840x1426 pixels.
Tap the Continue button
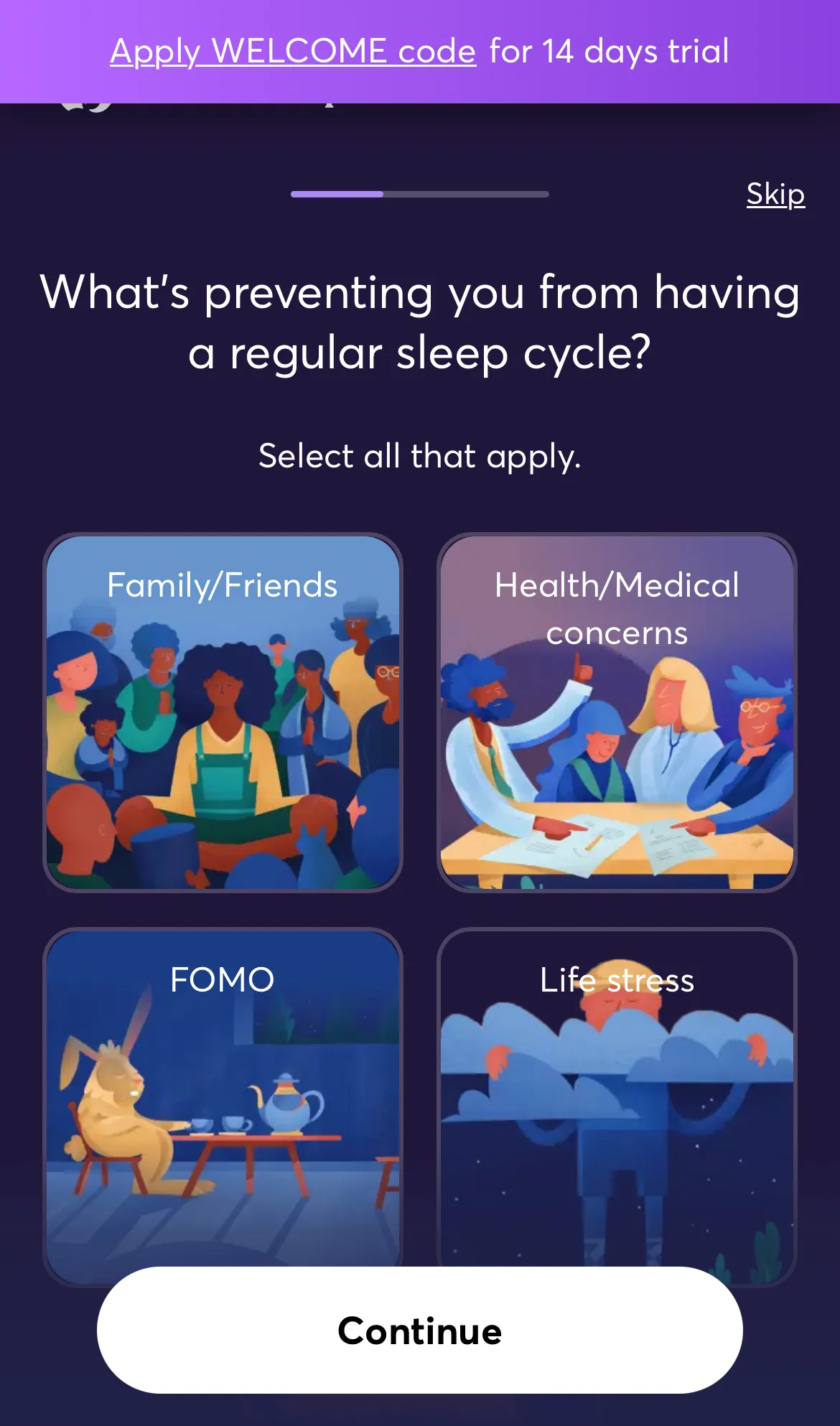pos(420,1331)
